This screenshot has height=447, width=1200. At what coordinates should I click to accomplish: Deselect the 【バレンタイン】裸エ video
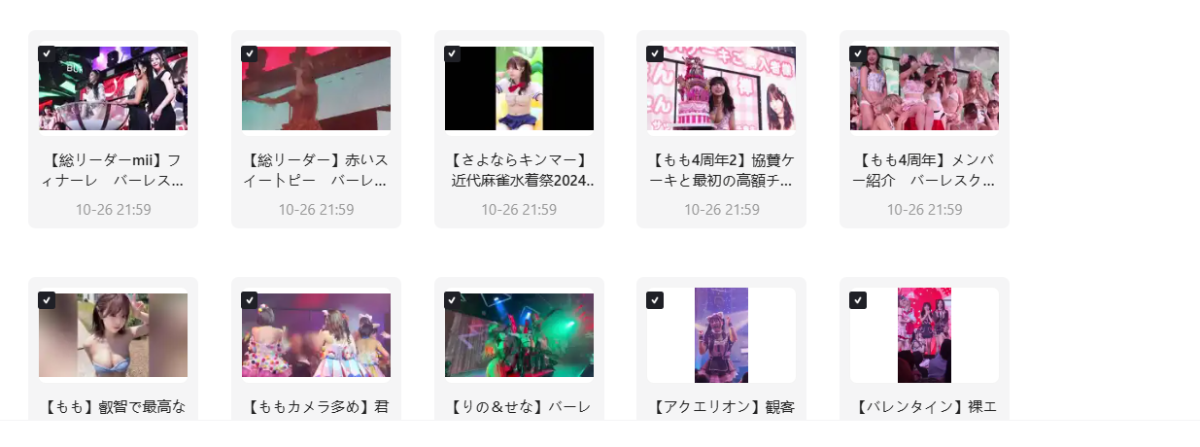pyautogui.click(x=858, y=300)
